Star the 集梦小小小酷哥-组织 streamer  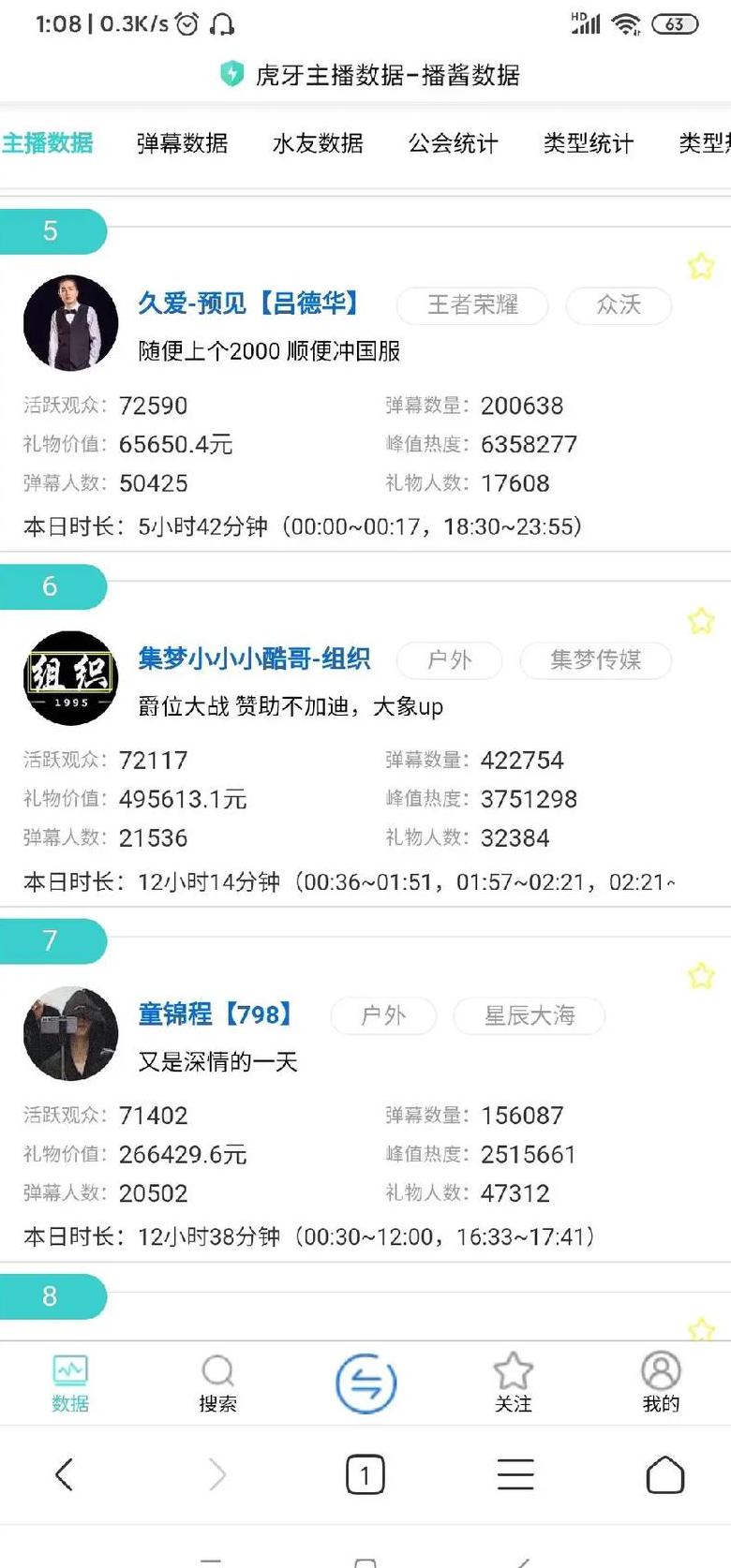coord(700,621)
